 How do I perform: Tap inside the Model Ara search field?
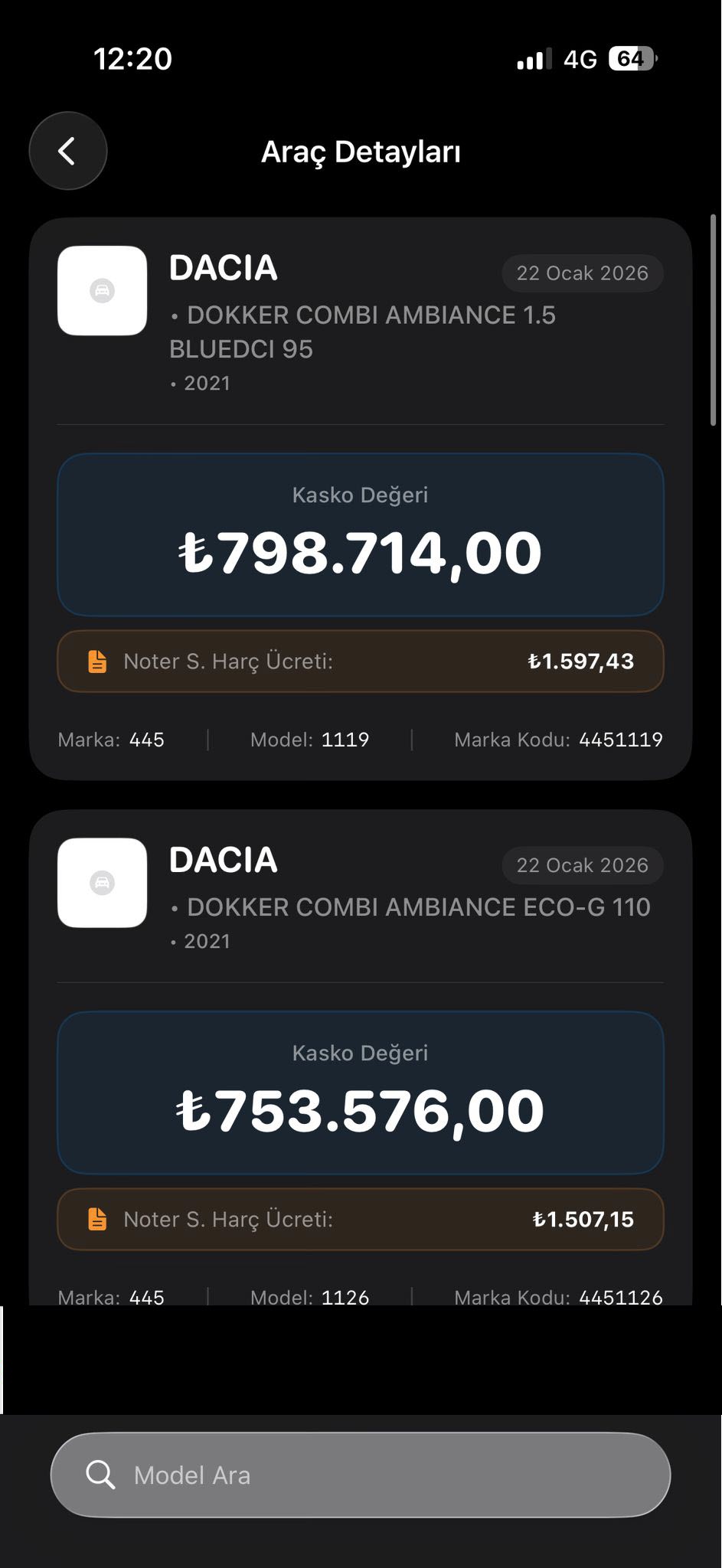(360, 1475)
